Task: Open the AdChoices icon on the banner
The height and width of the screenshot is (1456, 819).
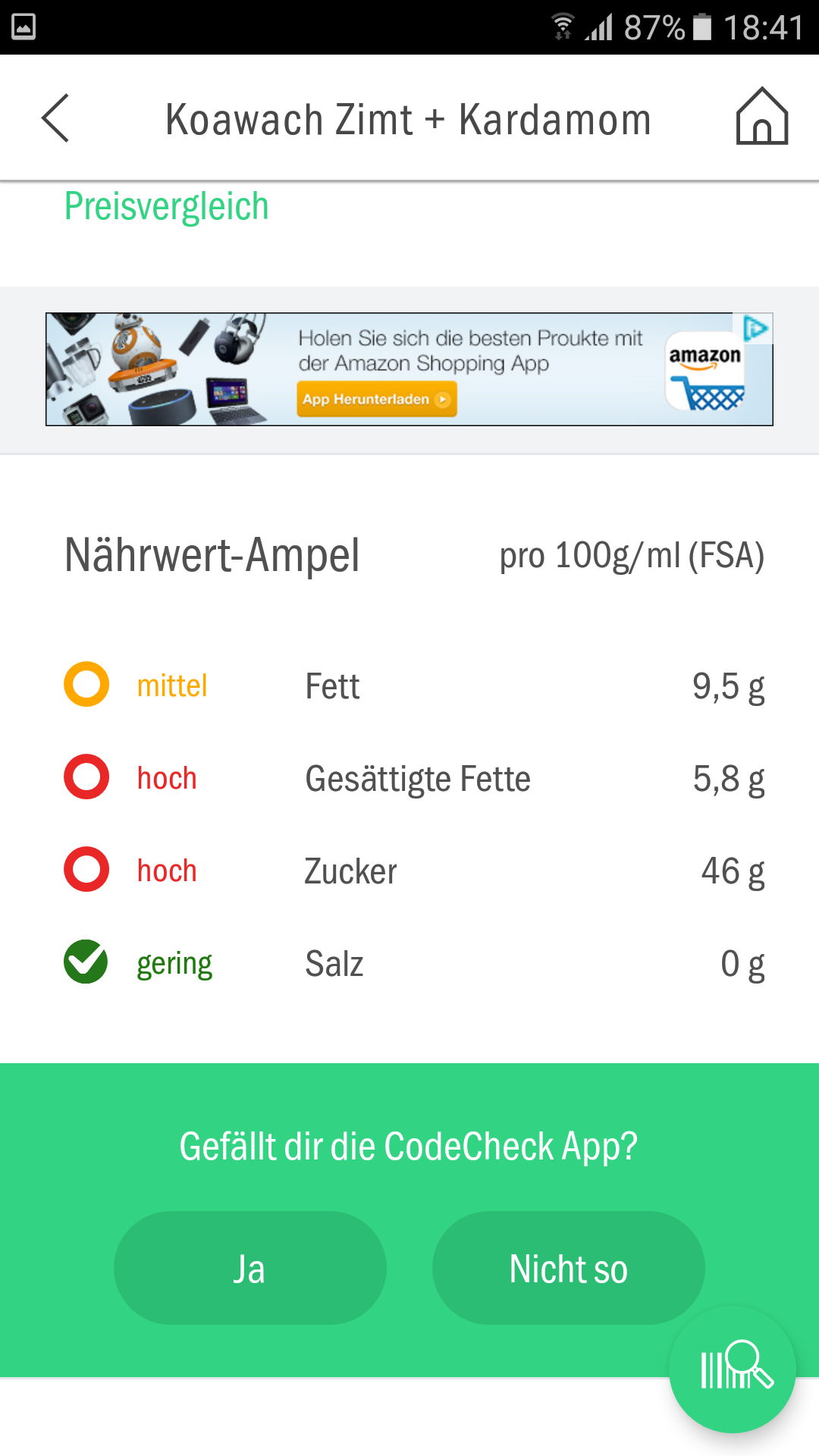Action: point(756,328)
